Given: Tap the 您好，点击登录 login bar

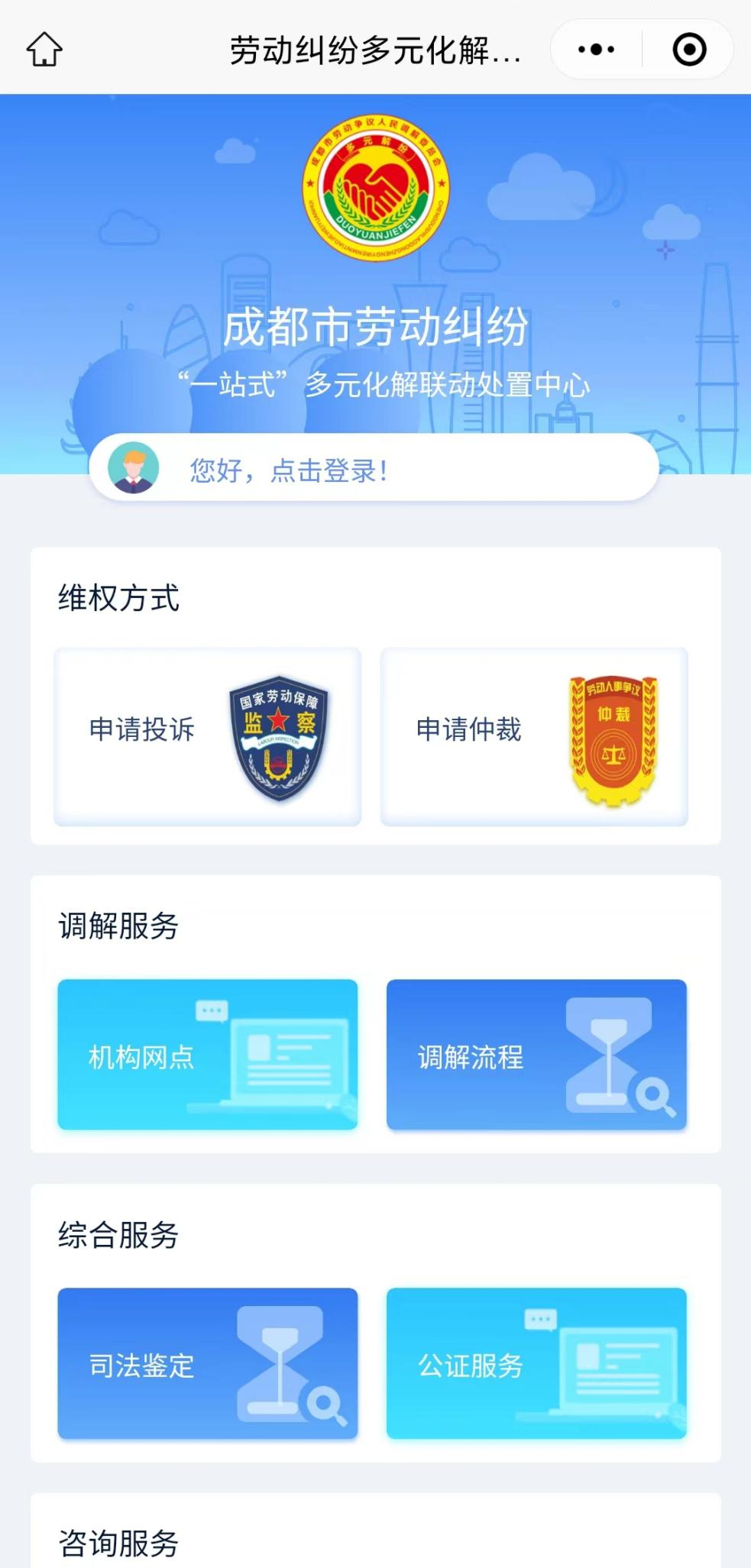Looking at the screenshot, I should coord(374,468).
